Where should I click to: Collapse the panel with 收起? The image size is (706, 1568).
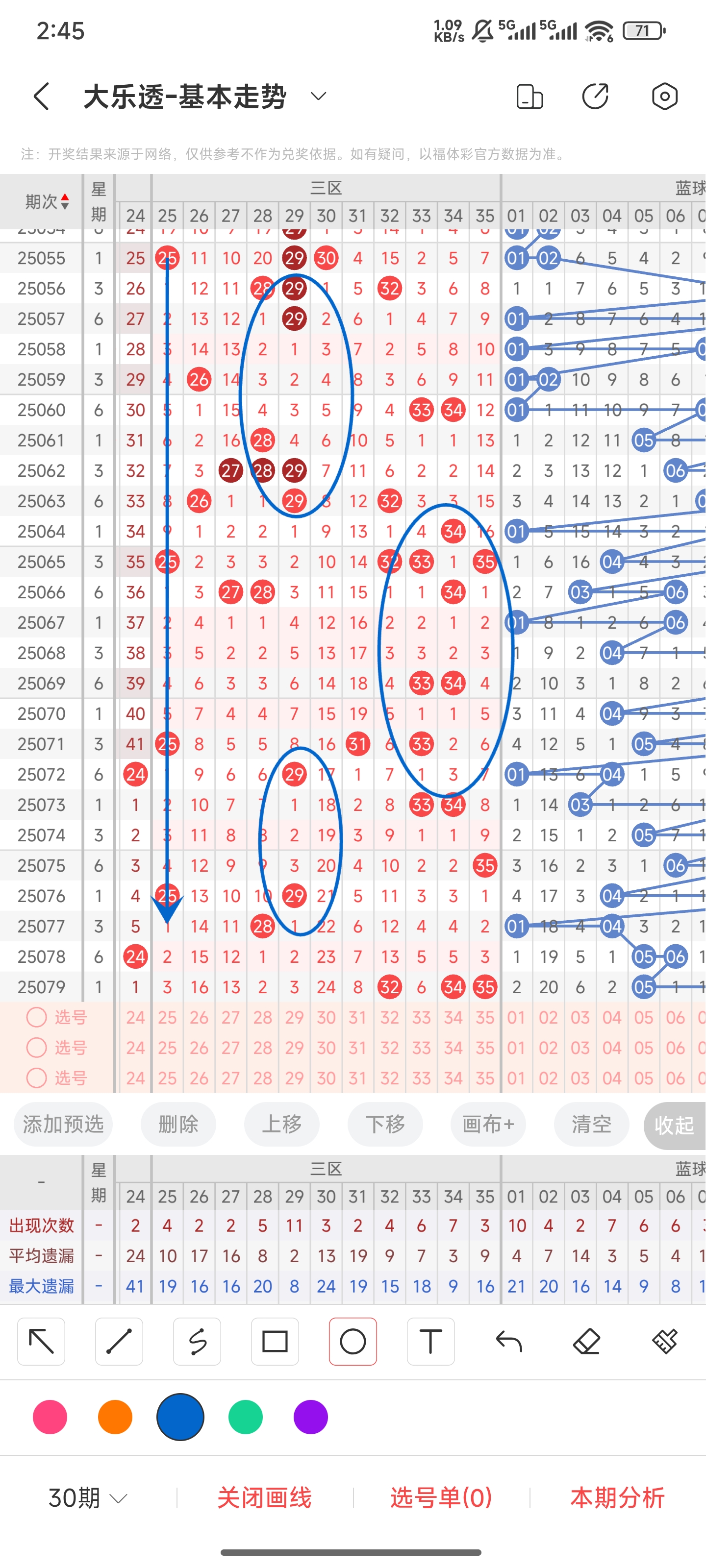click(674, 1125)
